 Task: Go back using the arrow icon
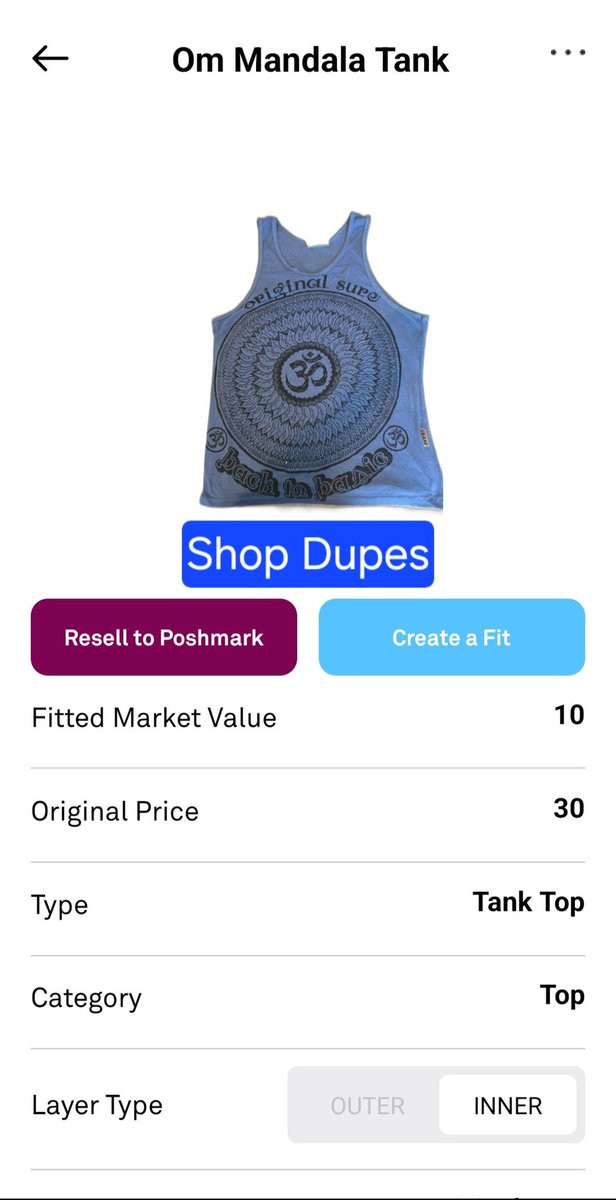point(50,59)
